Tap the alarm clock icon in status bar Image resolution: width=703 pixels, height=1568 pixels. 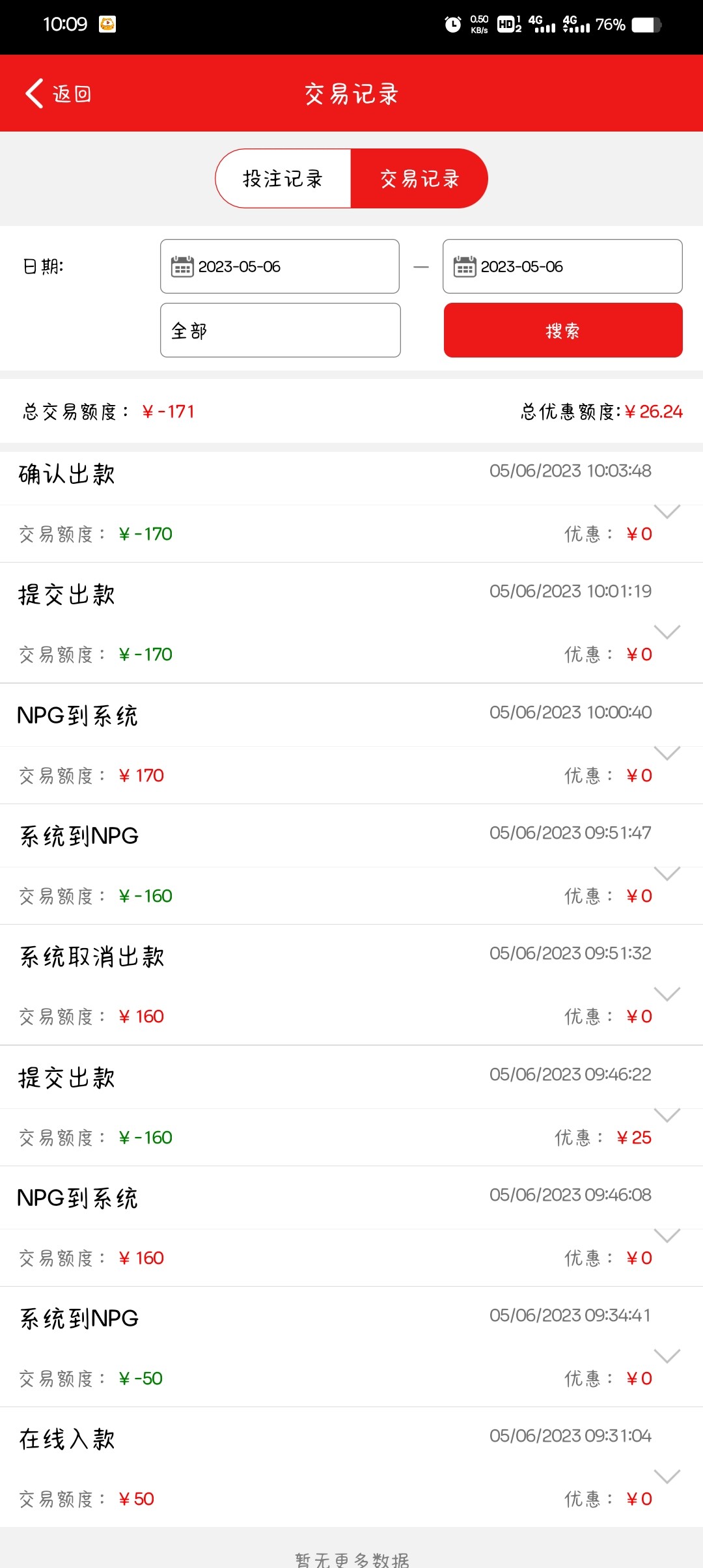point(452,24)
